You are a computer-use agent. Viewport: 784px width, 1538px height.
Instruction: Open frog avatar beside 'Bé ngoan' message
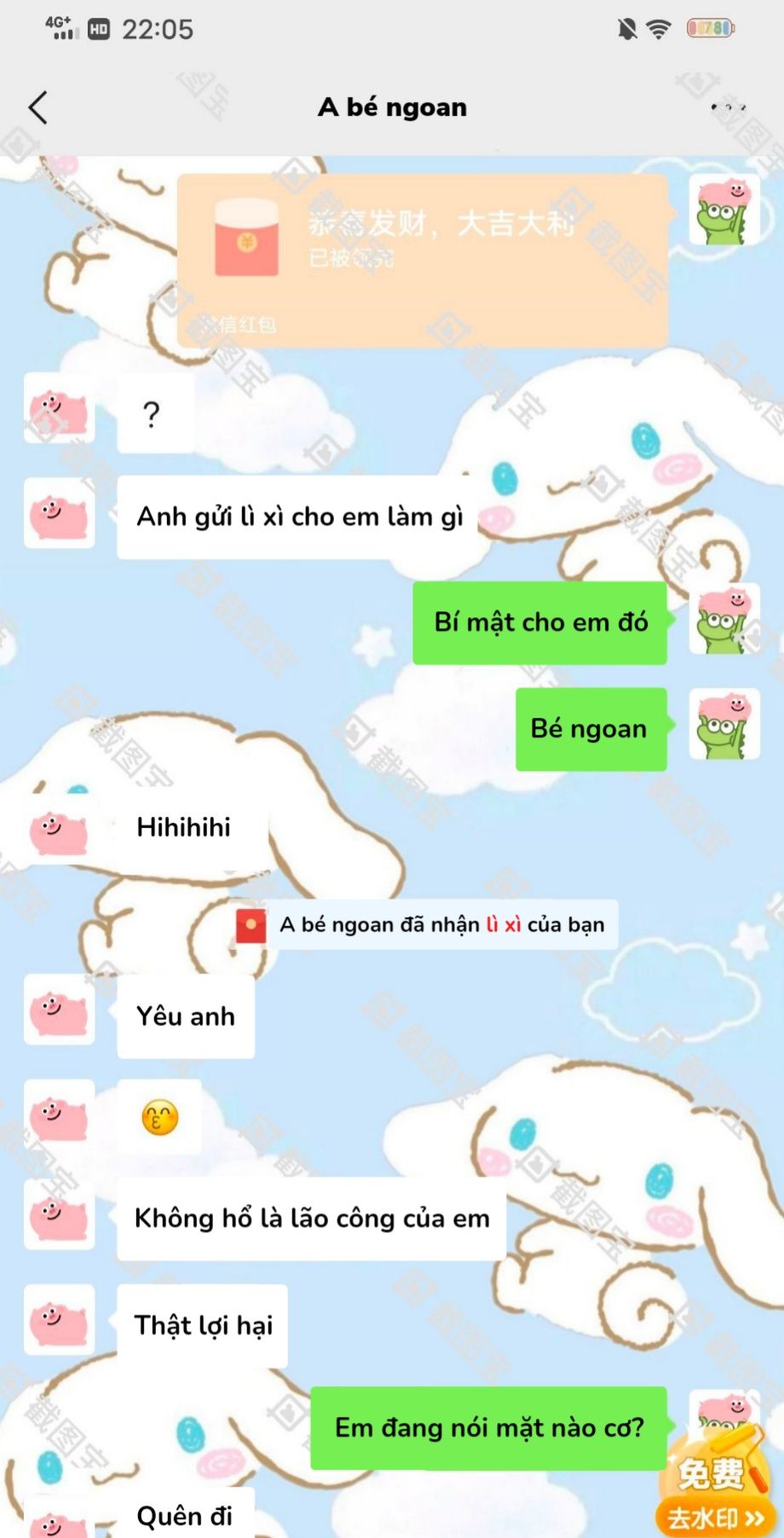[x=723, y=725]
